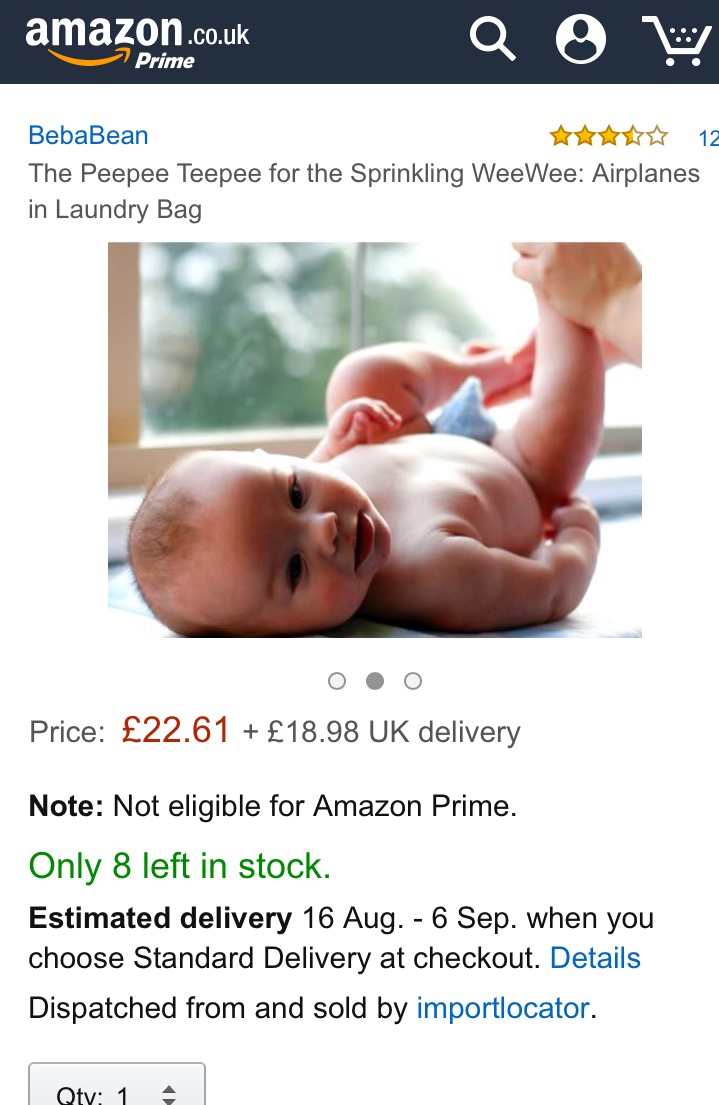Image resolution: width=719 pixels, height=1105 pixels.
Task: View the shopping basket
Action: pos(675,40)
